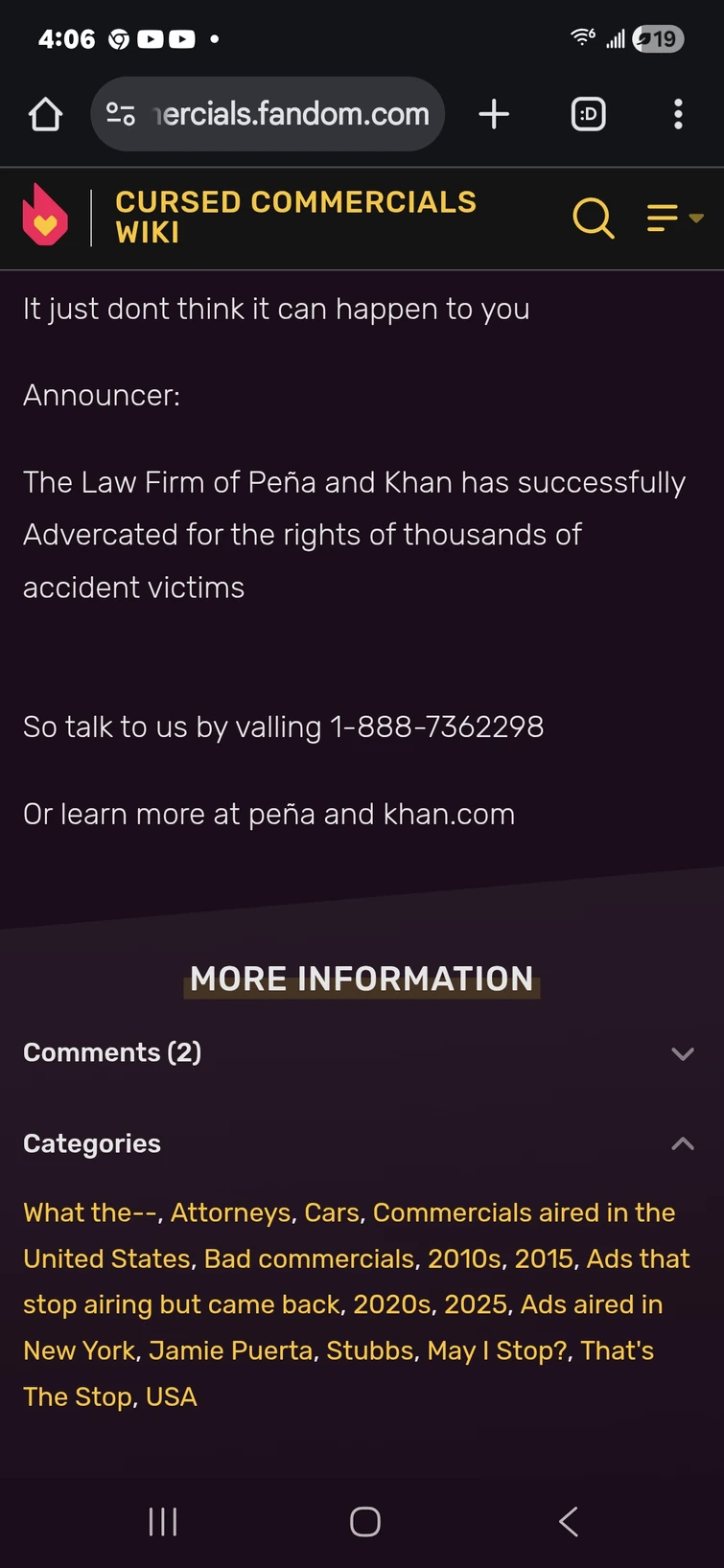Open the Jamie Puerta category
The width and height of the screenshot is (724, 1568).
tap(230, 1350)
